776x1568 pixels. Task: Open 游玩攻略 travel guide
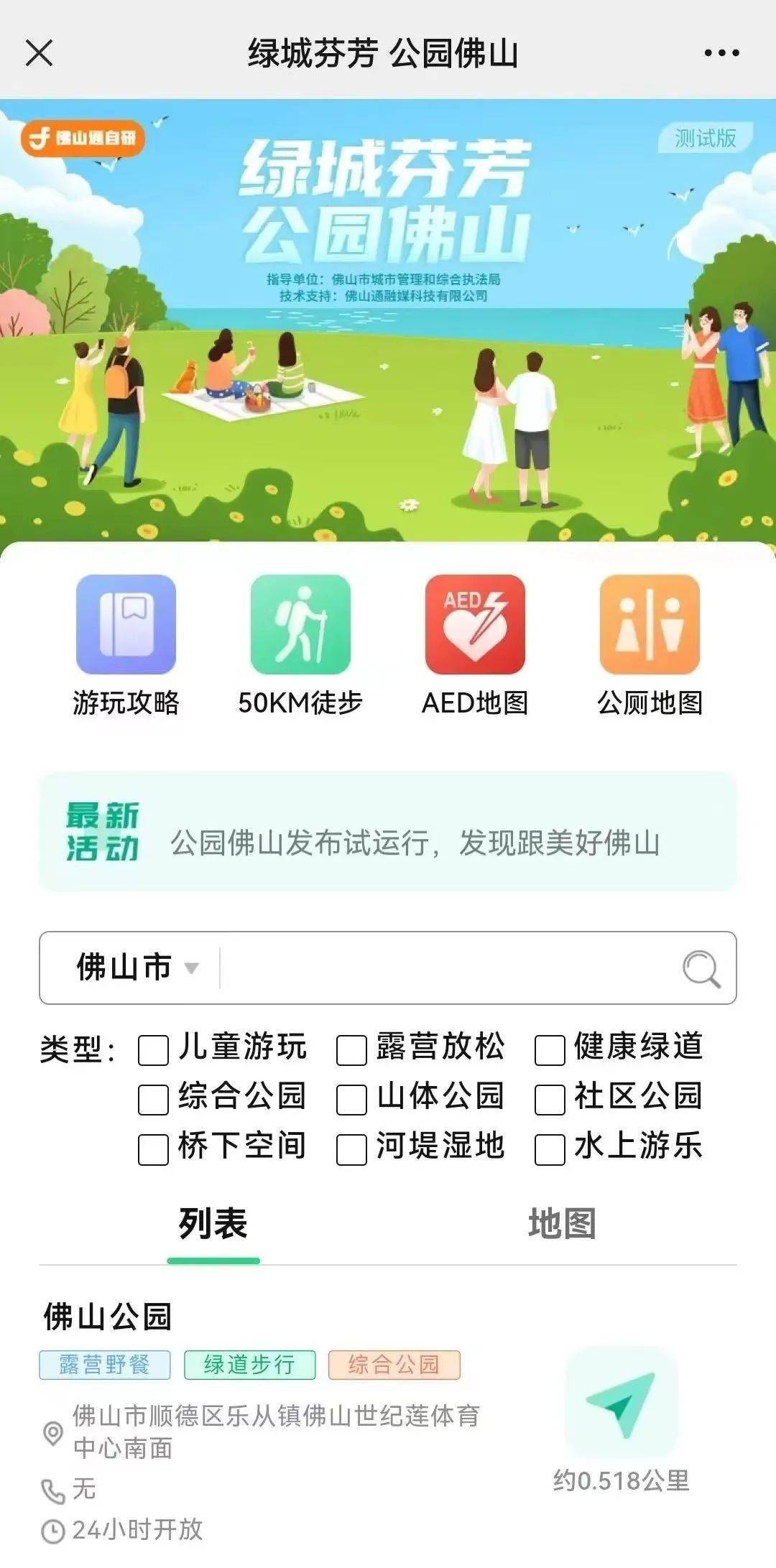click(126, 625)
